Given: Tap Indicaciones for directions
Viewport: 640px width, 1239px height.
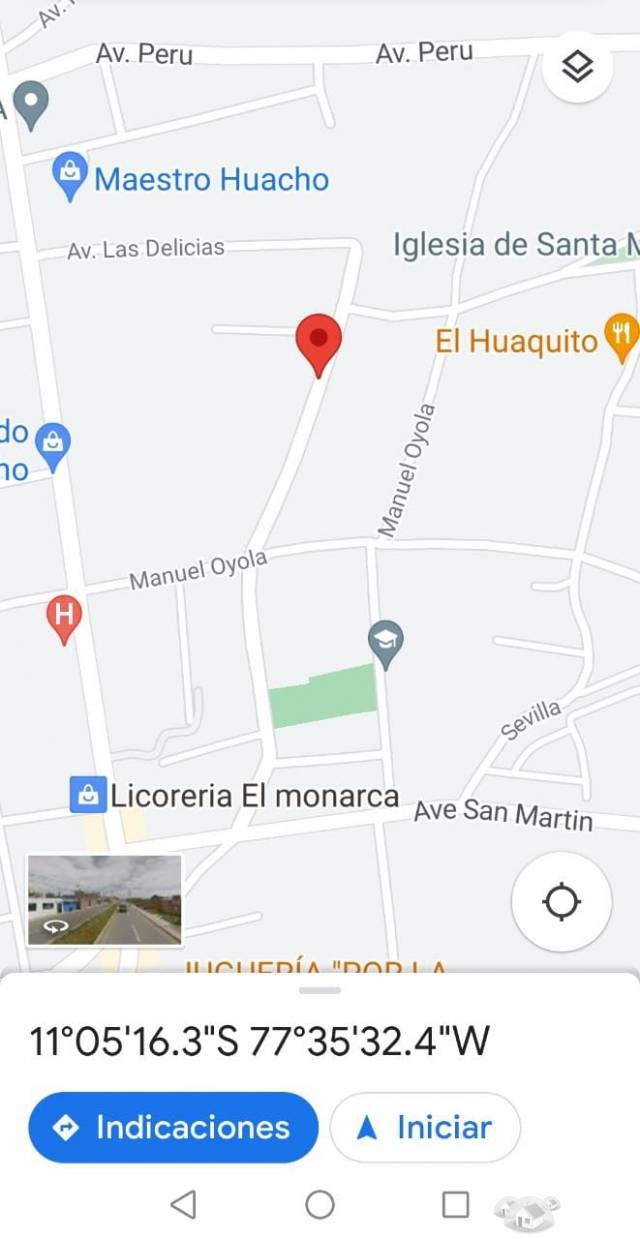Looking at the screenshot, I should [x=173, y=1127].
